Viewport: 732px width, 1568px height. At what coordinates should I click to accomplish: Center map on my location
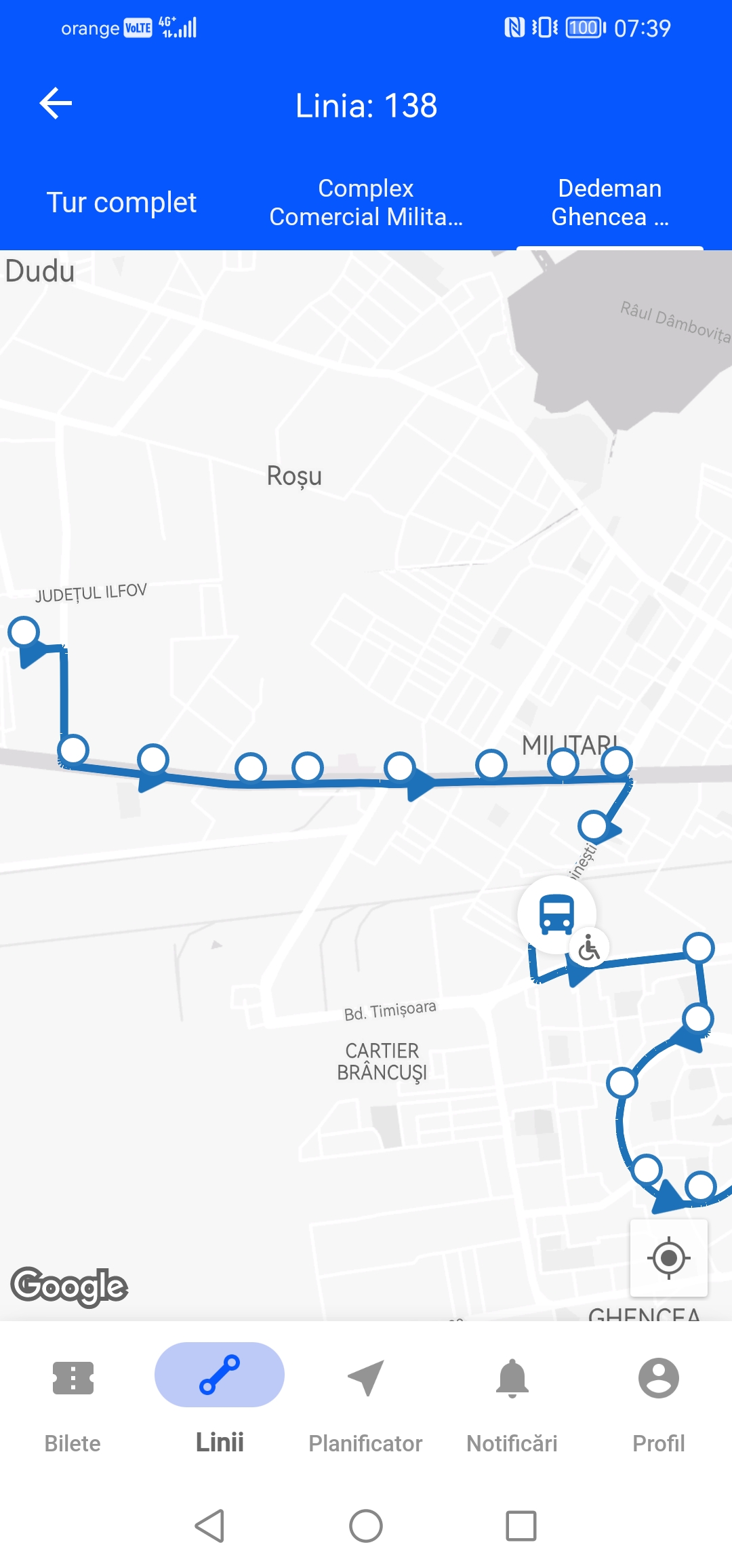(668, 1258)
